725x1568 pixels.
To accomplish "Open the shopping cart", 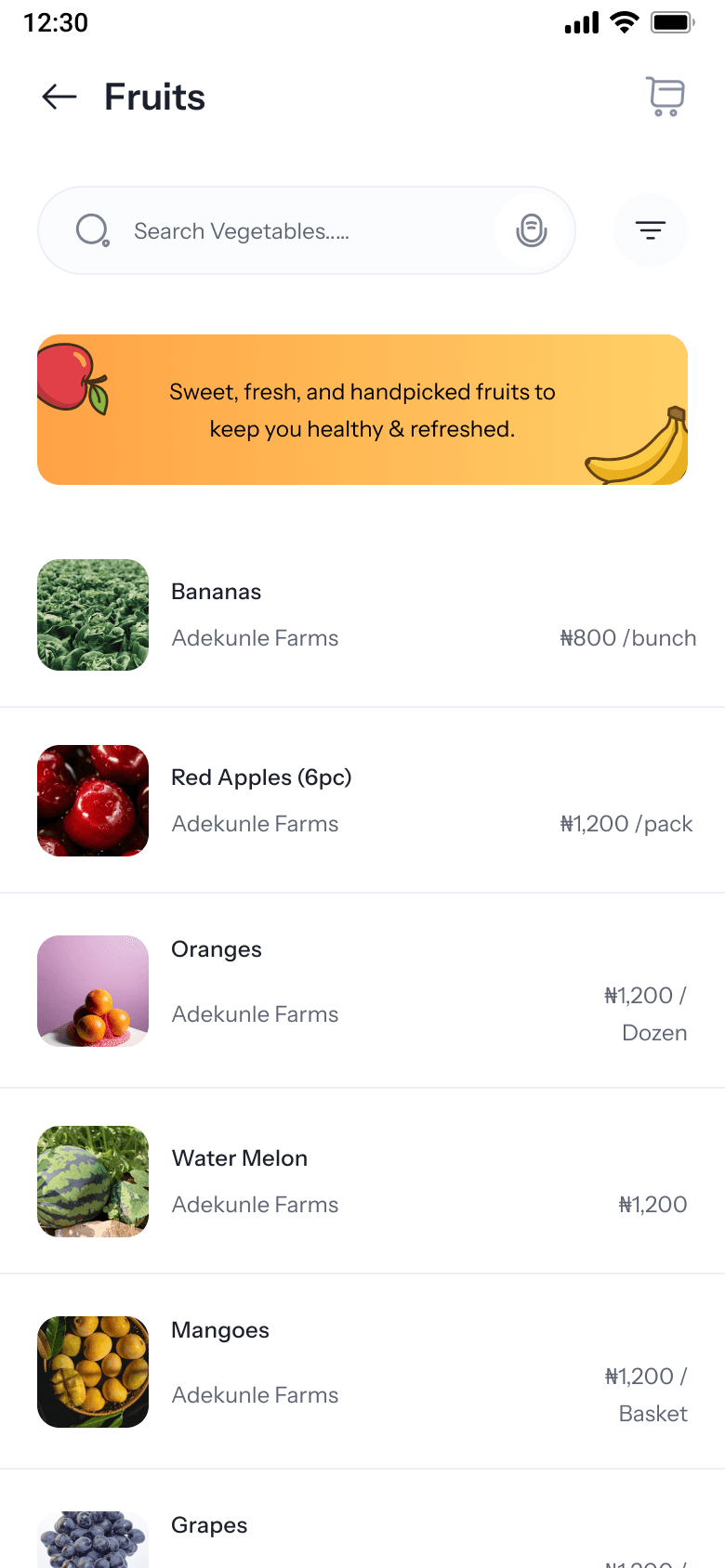I will tap(666, 97).
